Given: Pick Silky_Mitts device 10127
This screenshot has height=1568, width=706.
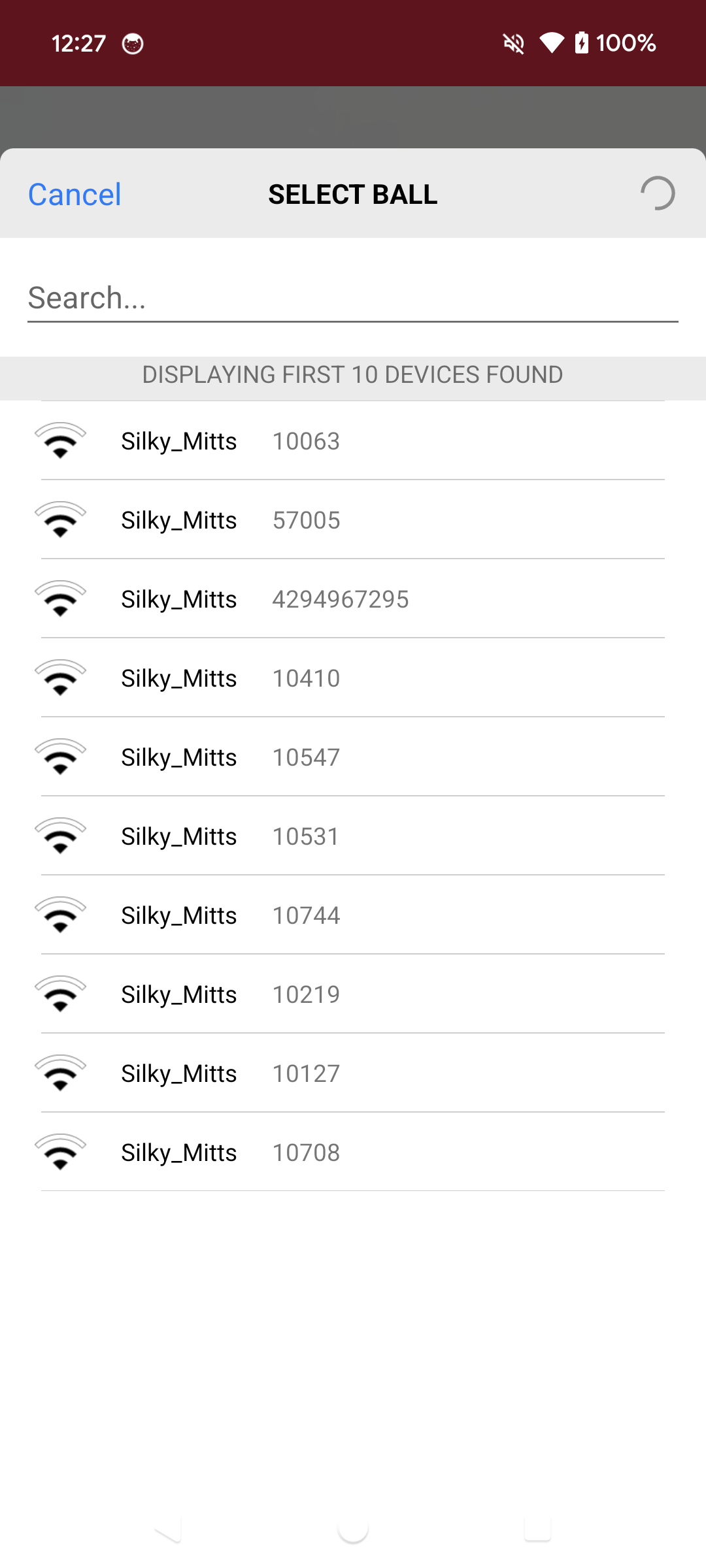Looking at the screenshot, I should (353, 1073).
